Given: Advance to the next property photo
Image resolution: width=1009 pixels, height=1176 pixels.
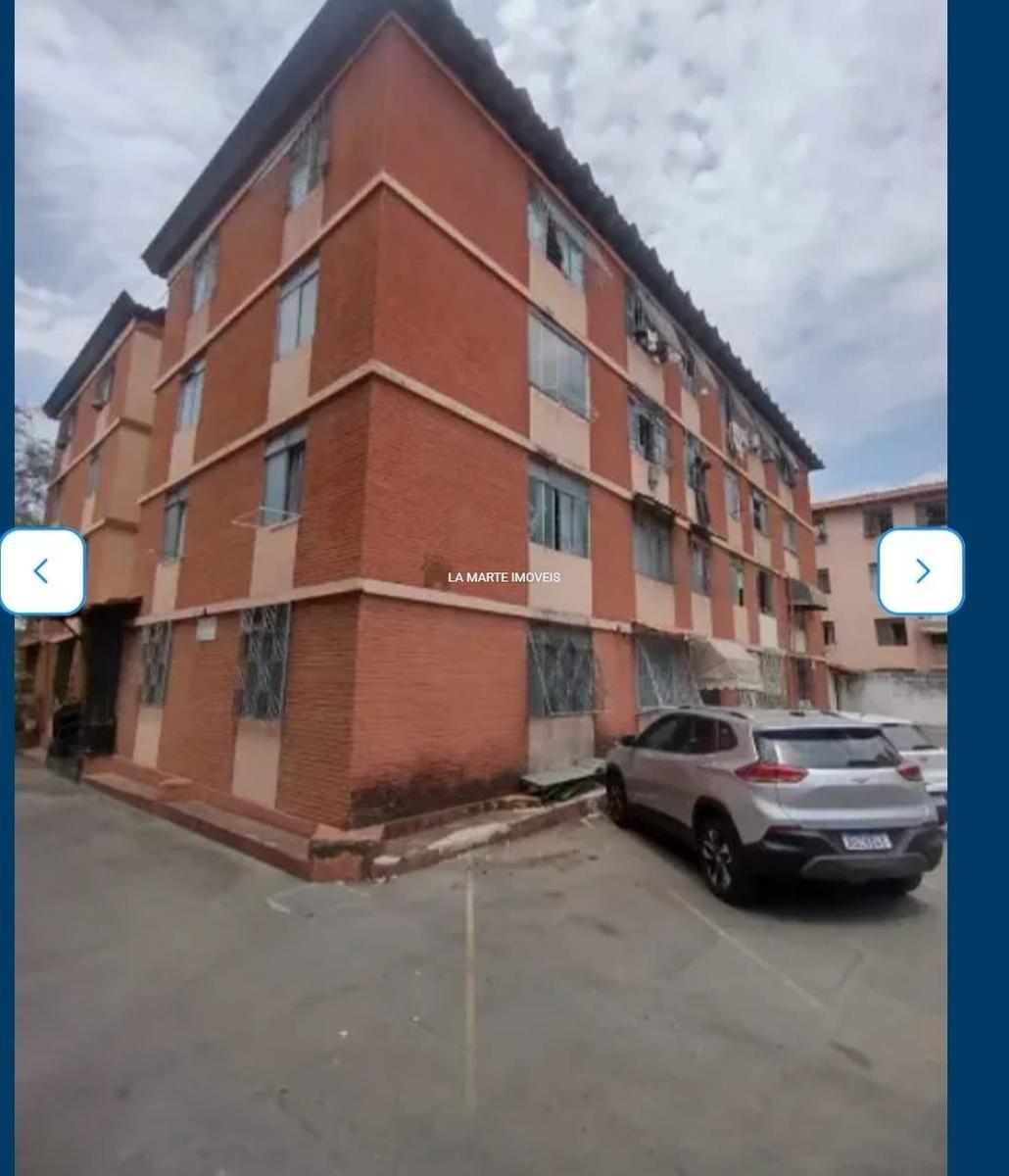Looking at the screenshot, I should [920, 571].
